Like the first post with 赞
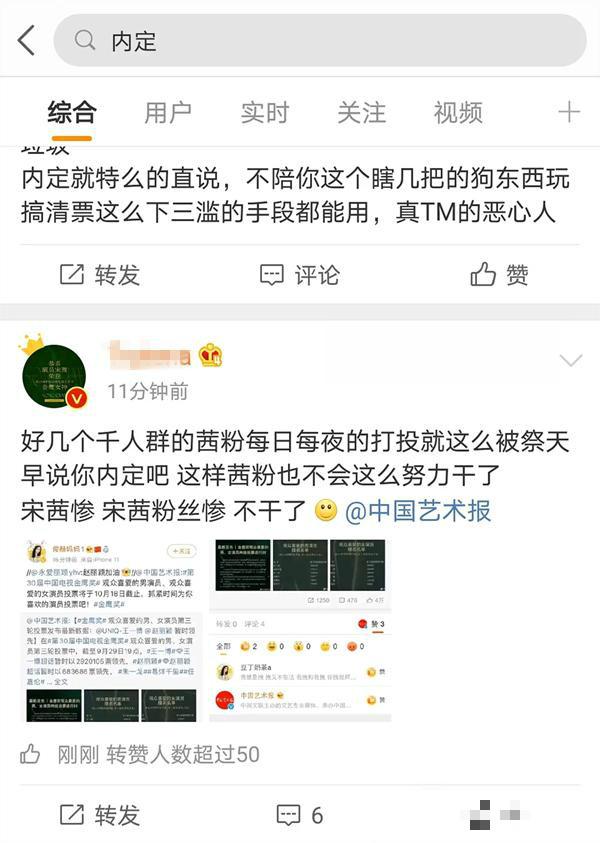The height and width of the screenshot is (843, 600). click(499, 274)
